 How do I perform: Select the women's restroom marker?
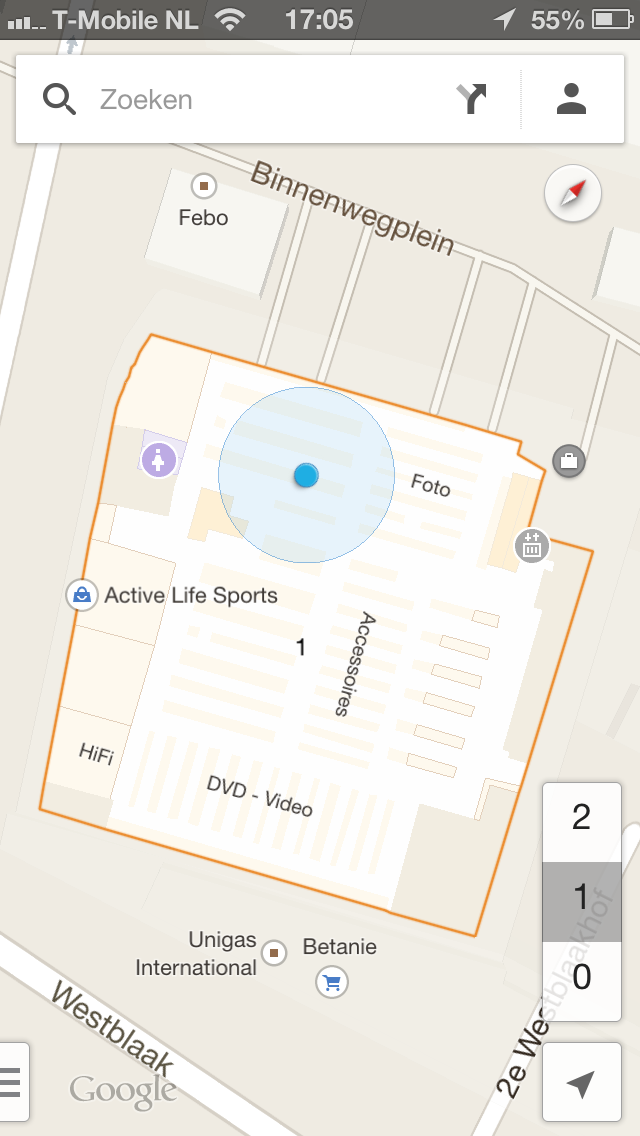click(158, 461)
